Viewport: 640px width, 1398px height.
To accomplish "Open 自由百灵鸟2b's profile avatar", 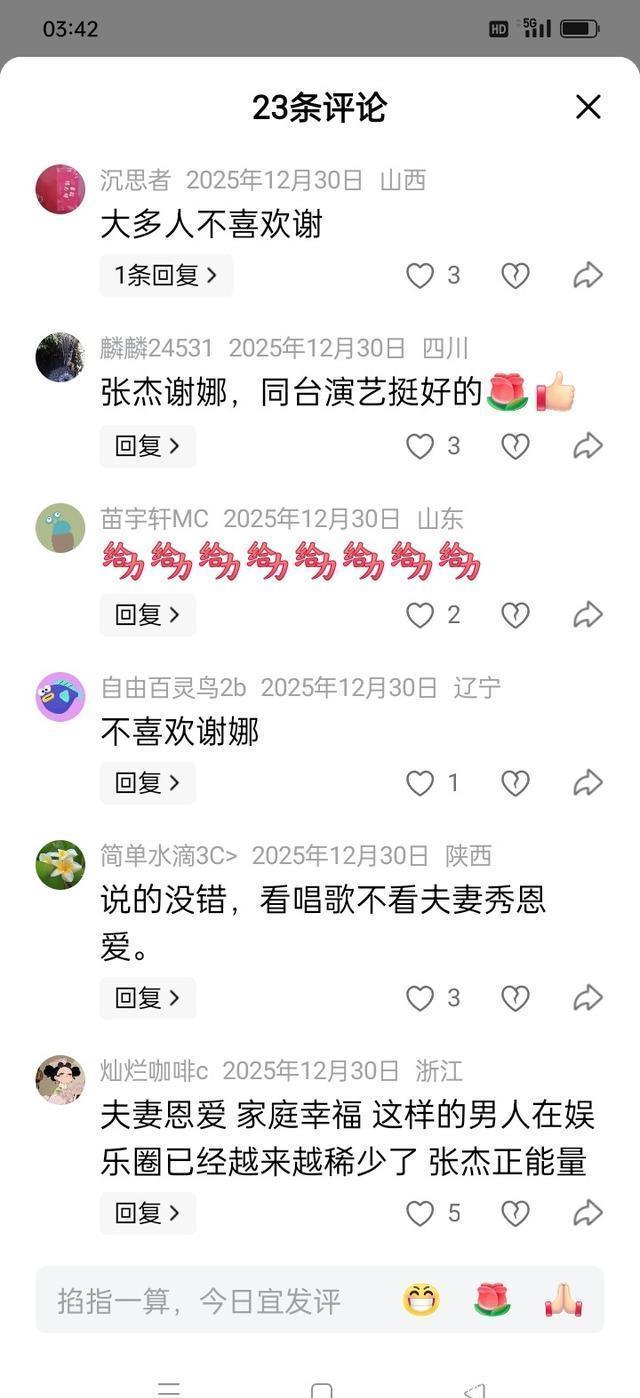I will click(x=60, y=697).
